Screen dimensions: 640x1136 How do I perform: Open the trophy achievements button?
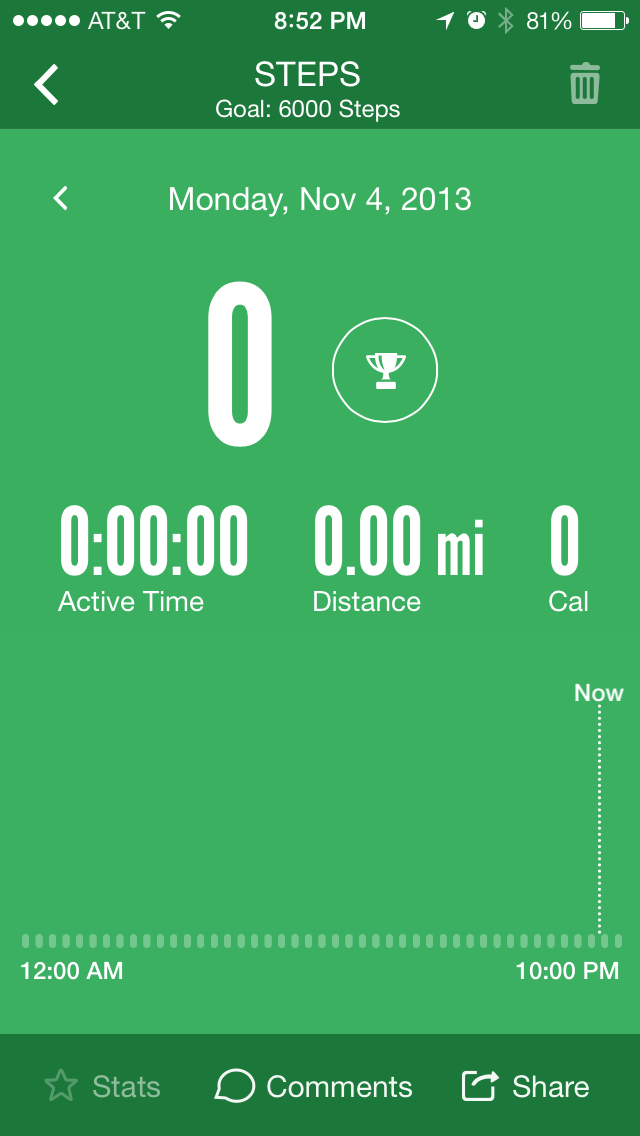coord(385,370)
